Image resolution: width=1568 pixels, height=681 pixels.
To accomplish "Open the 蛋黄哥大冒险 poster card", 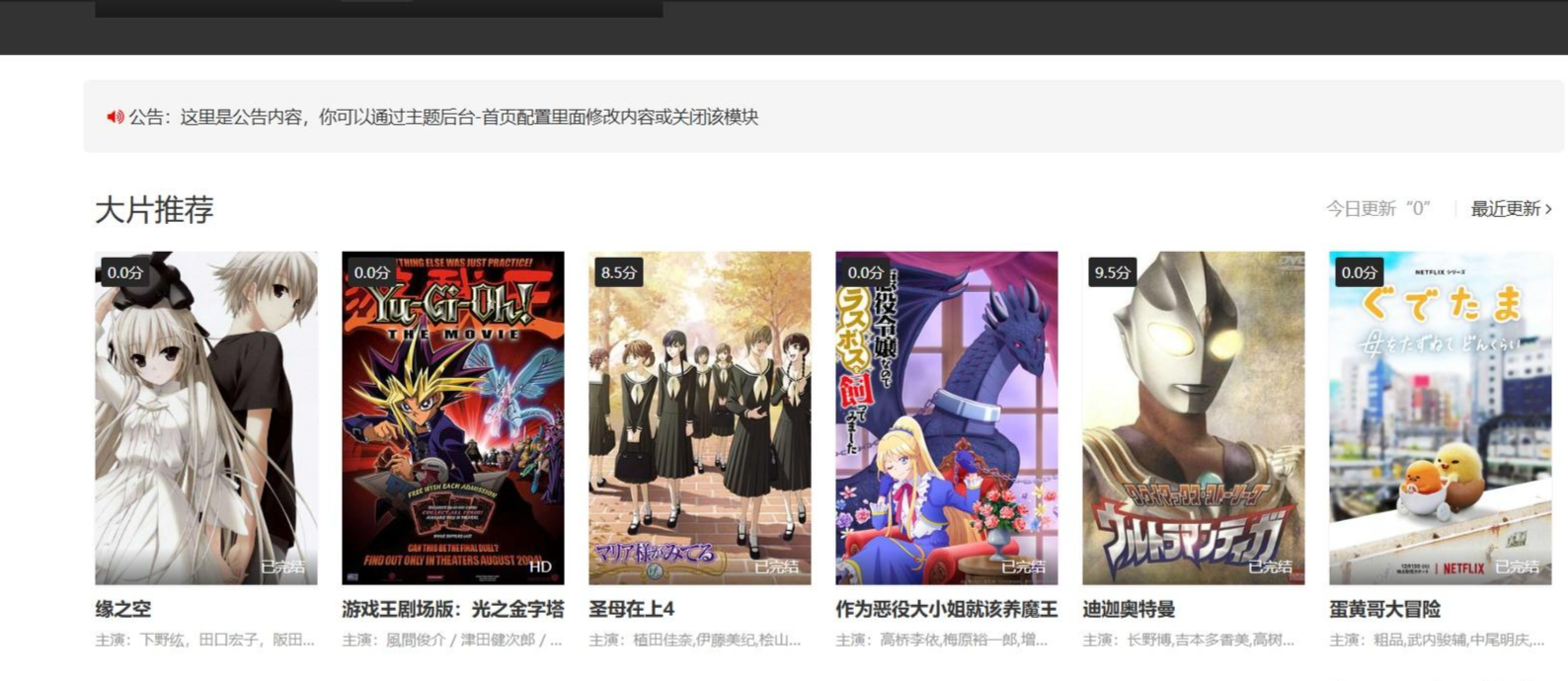I will (x=1441, y=417).
